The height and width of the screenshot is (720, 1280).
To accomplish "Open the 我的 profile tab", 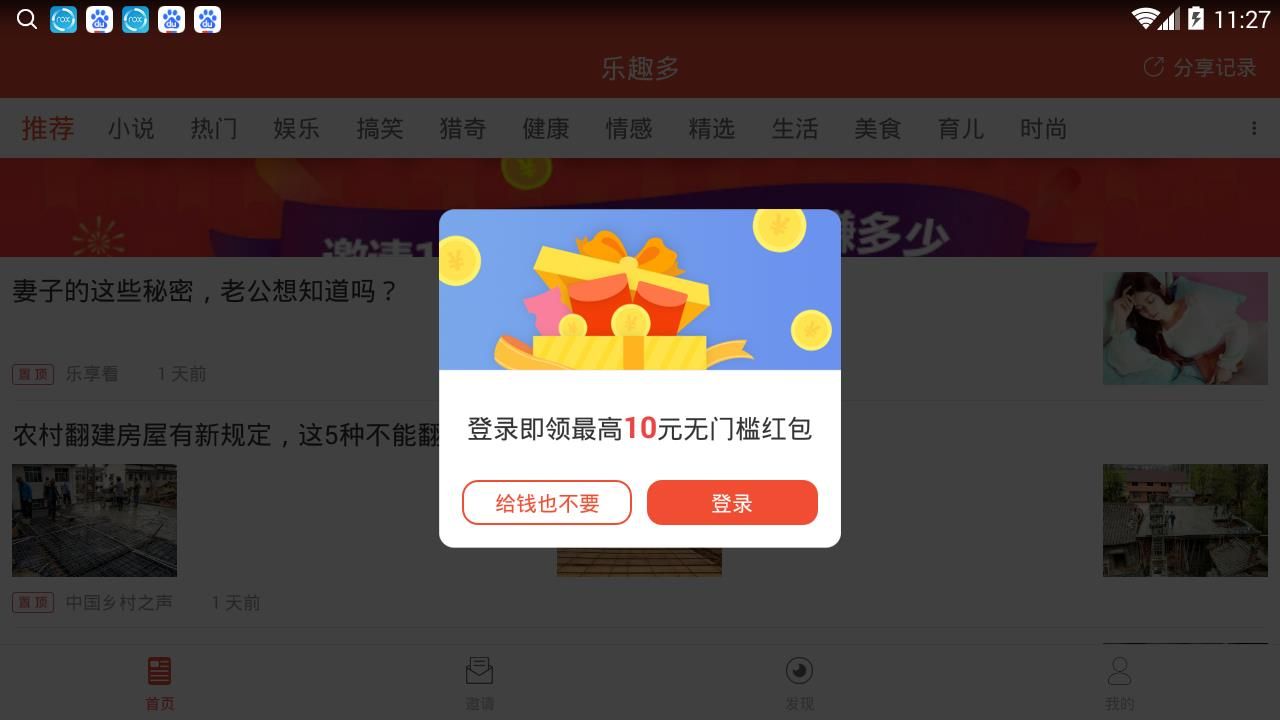I will 1119,683.
